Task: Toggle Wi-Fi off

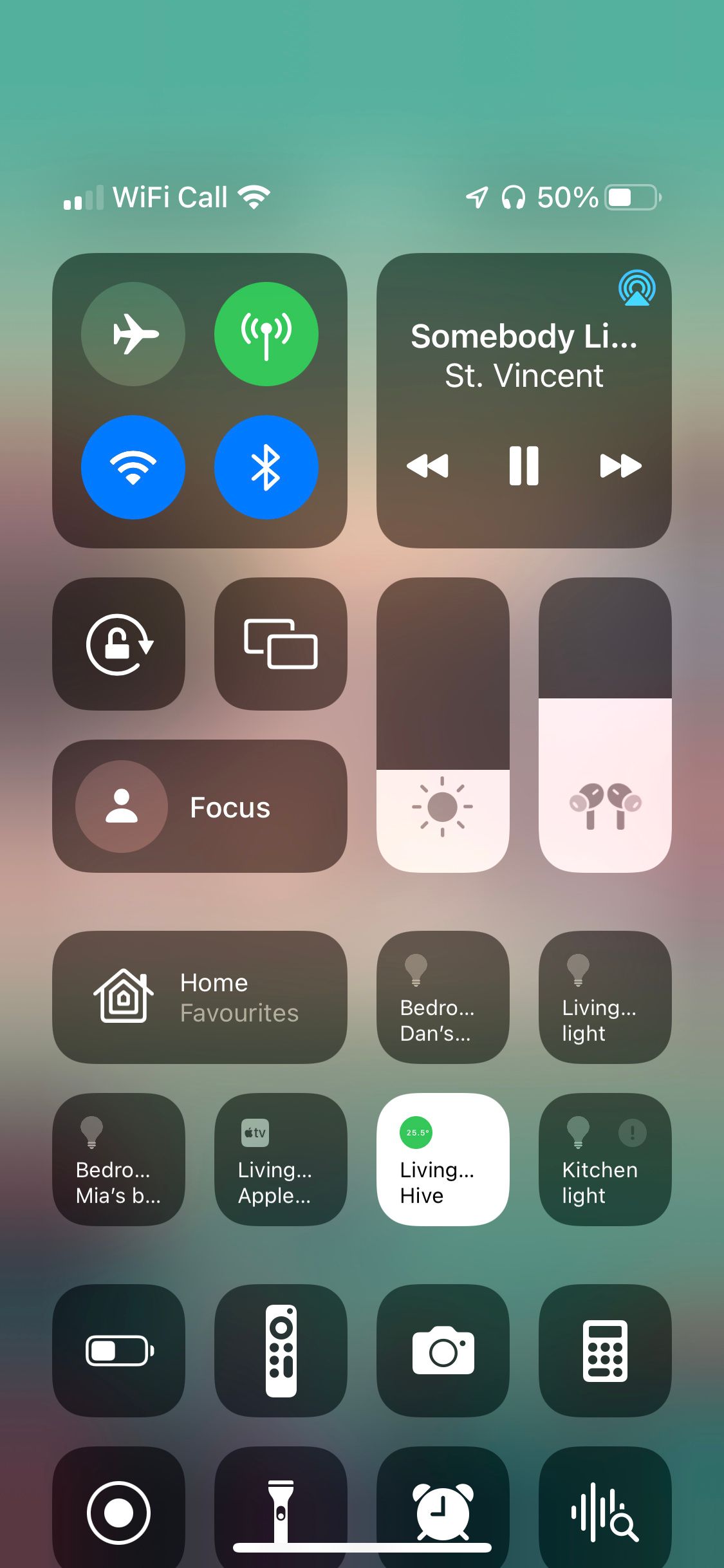Action: (133, 467)
